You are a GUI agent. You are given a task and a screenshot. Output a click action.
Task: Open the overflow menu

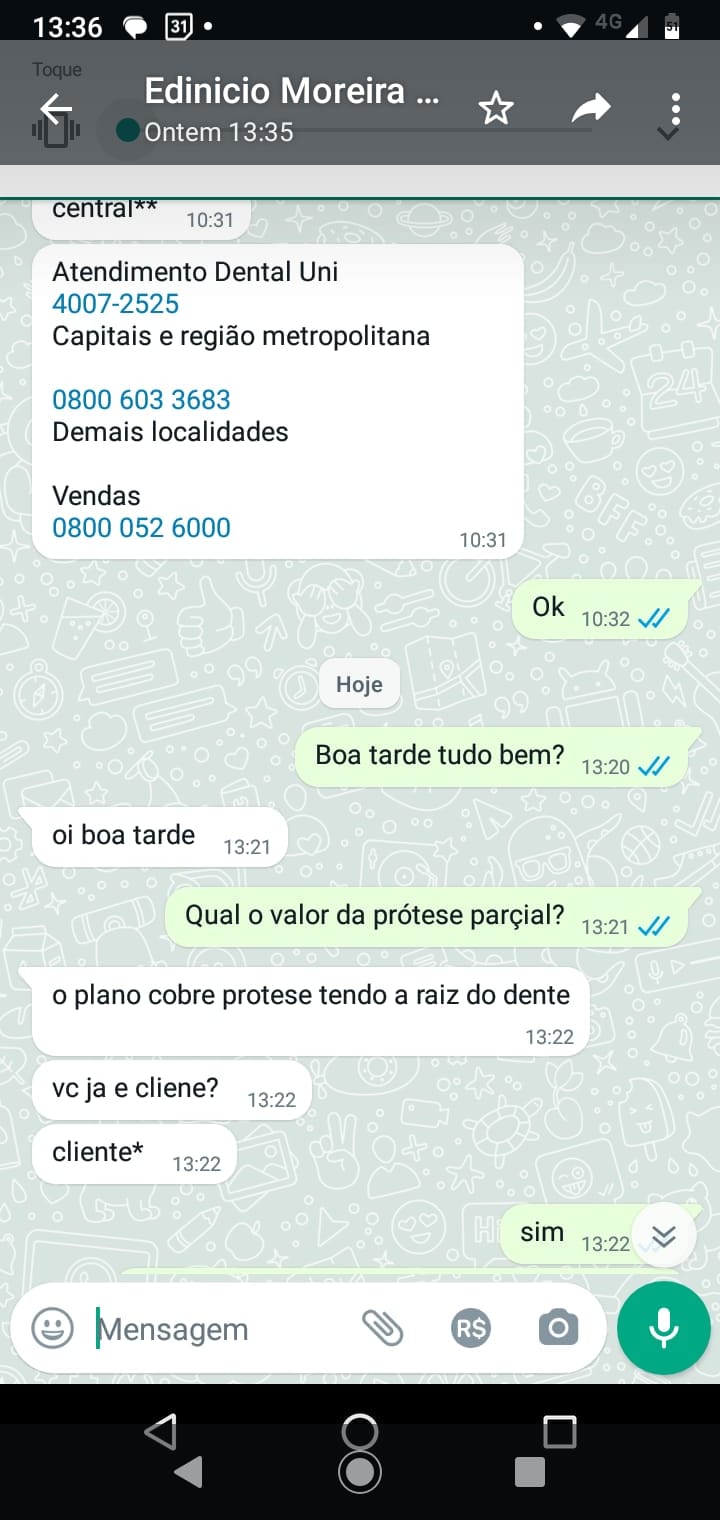pos(676,108)
